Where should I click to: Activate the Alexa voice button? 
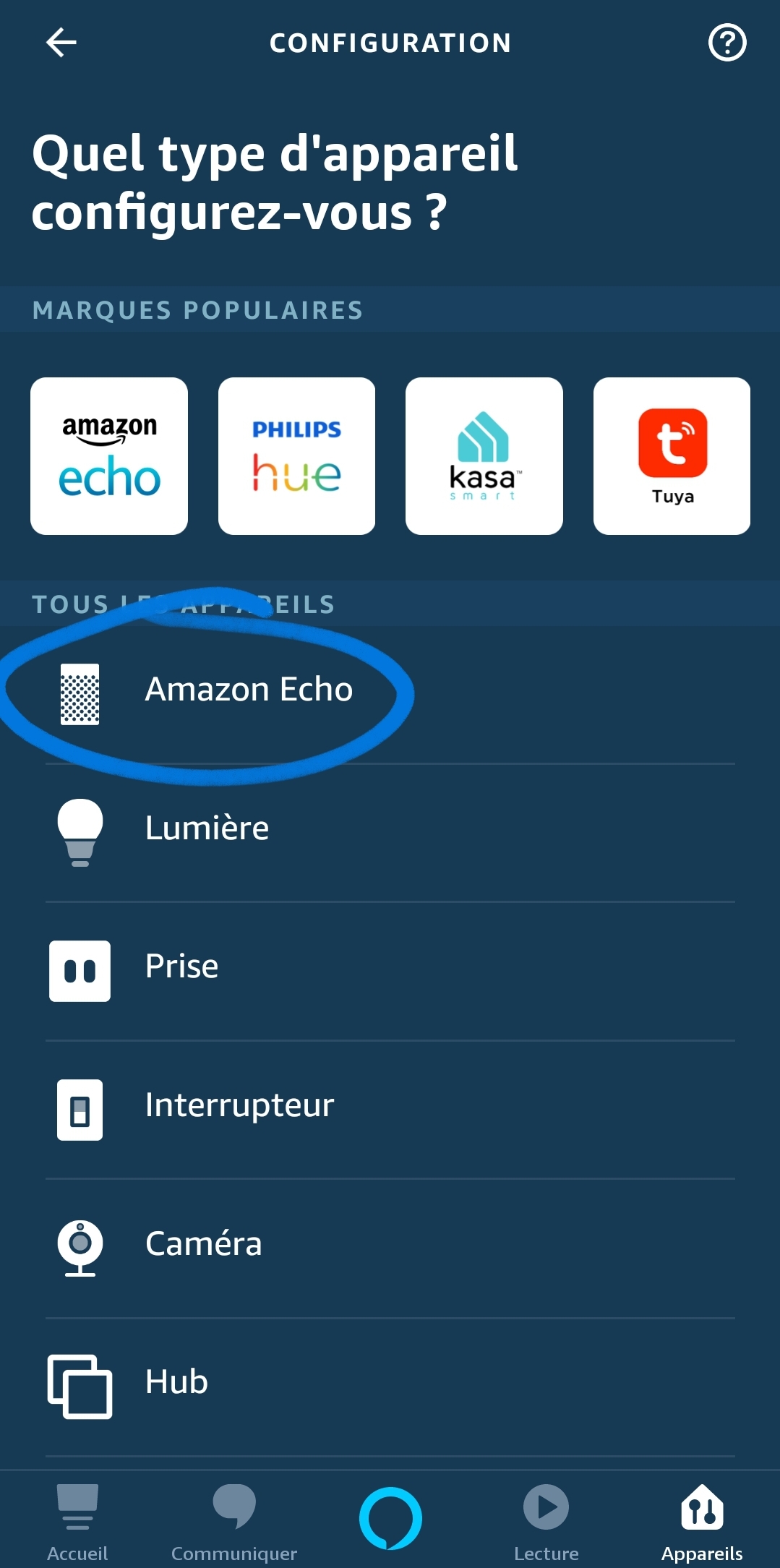tap(390, 1518)
